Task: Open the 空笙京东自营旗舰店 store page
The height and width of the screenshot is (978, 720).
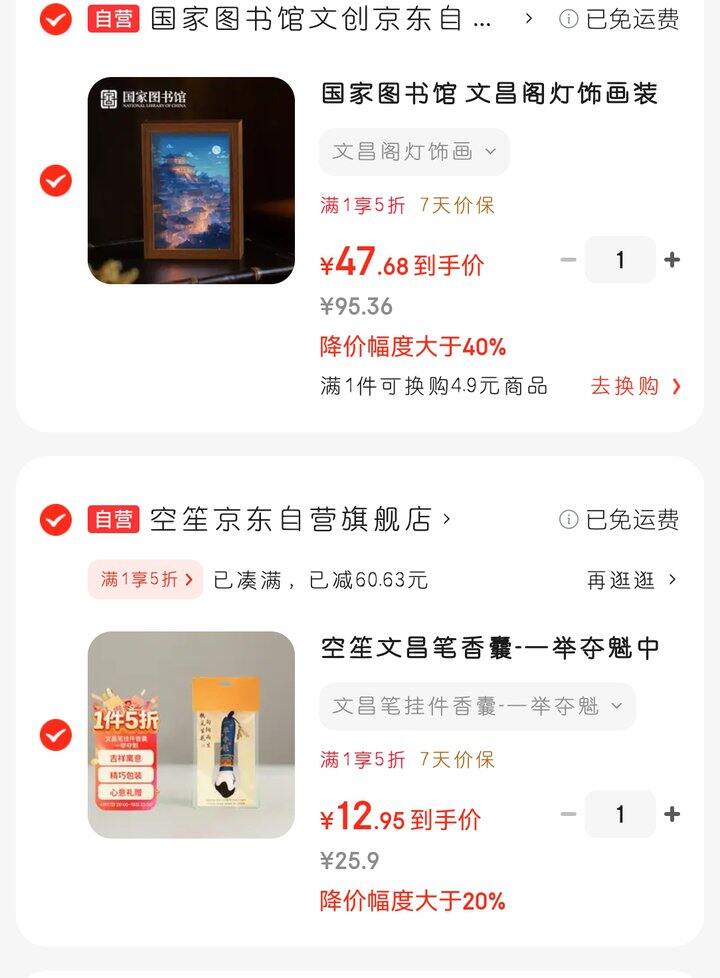Action: (x=290, y=520)
